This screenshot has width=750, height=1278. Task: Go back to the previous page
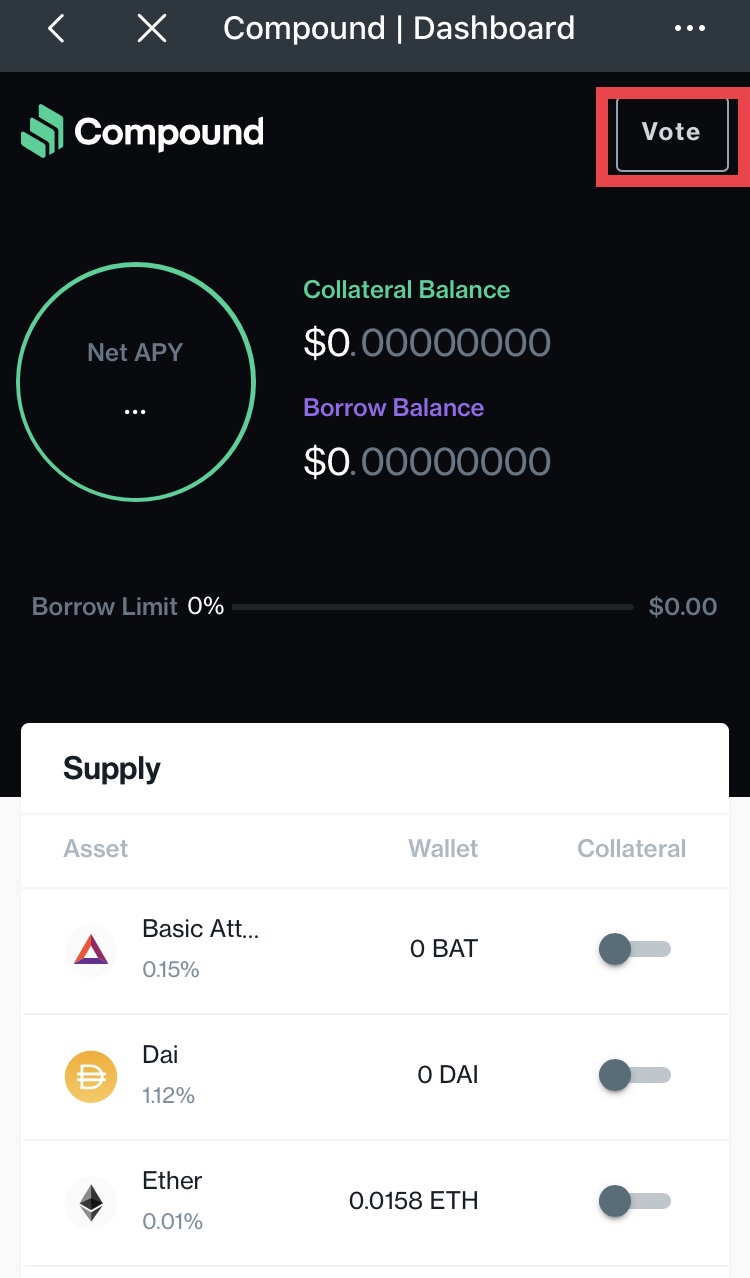pyautogui.click(x=56, y=29)
